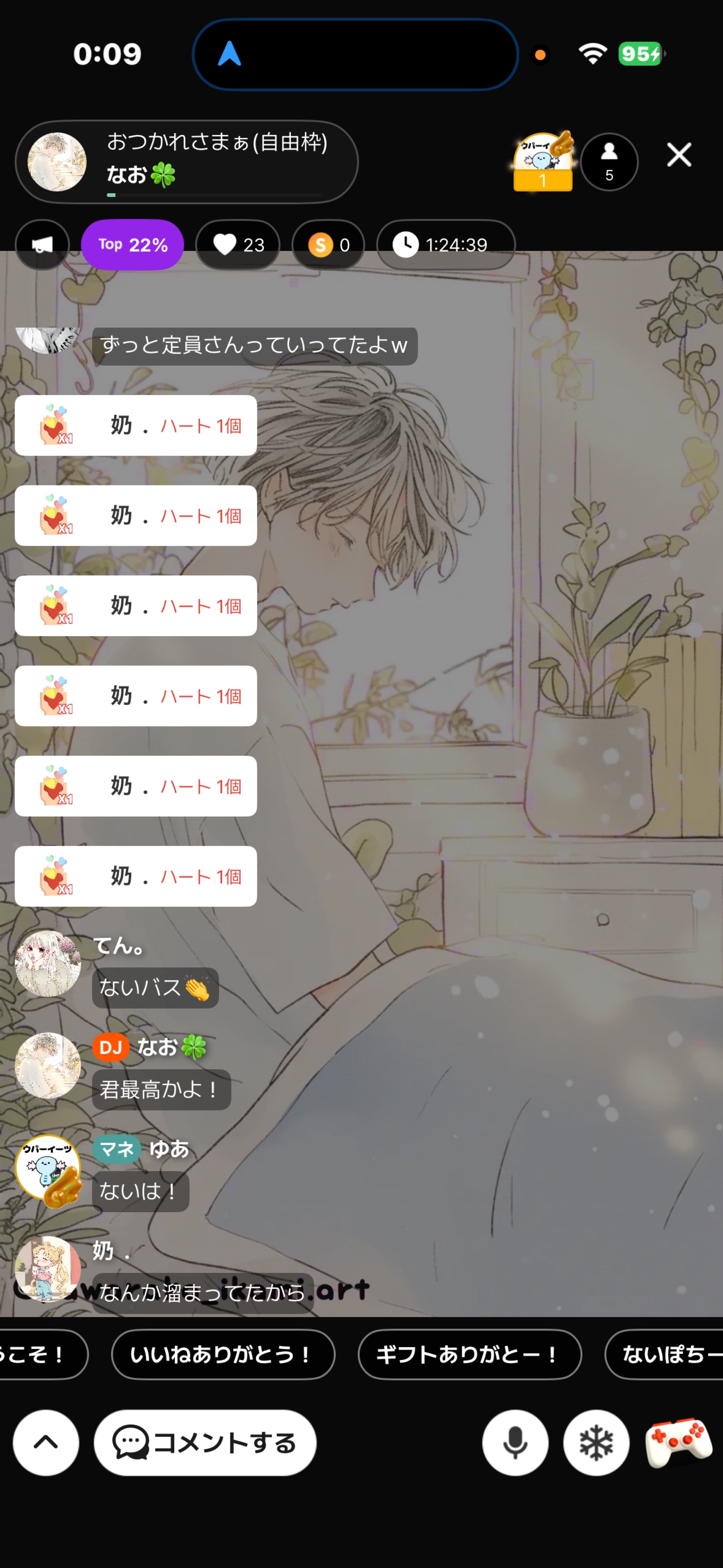The width and height of the screenshot is (723, 1568).
Task: Tap the snowflake effect button
Action: click(x=596, y=1442)
